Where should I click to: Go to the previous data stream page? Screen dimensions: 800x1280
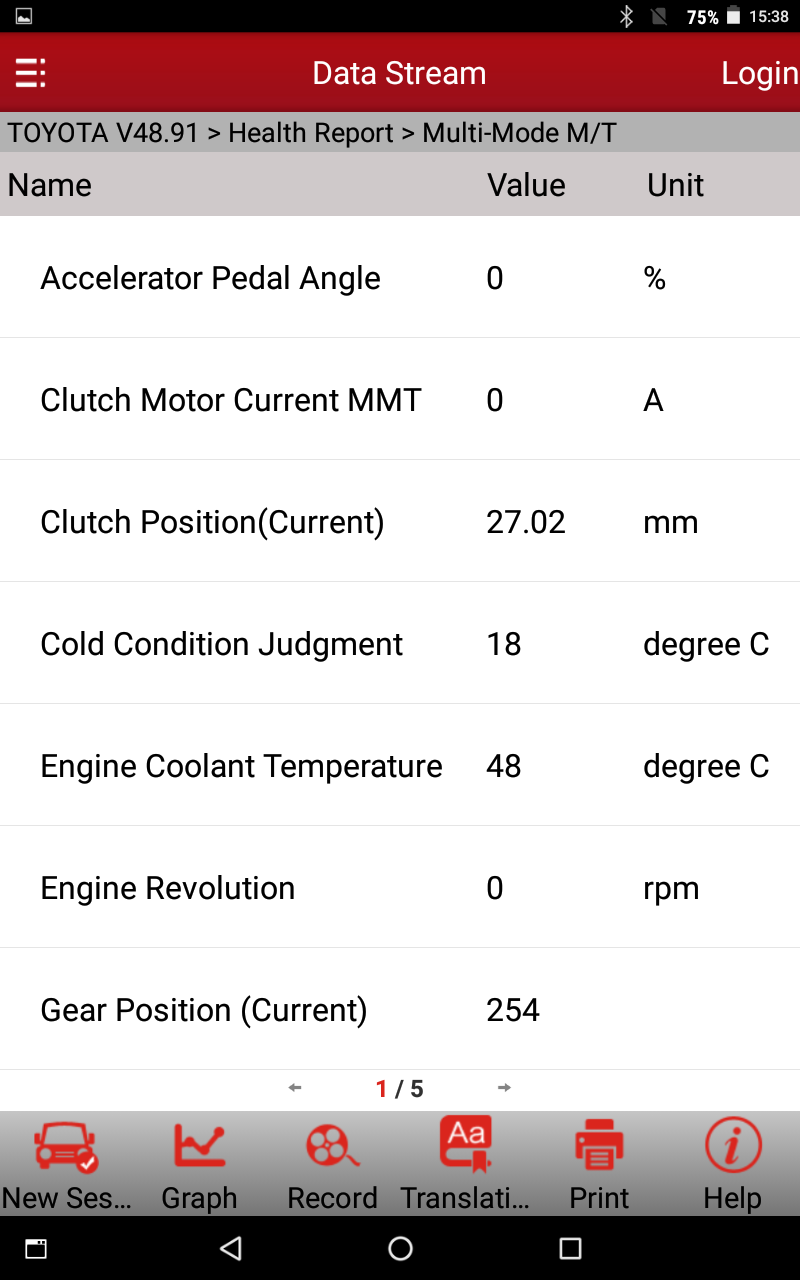(295, 1086)
